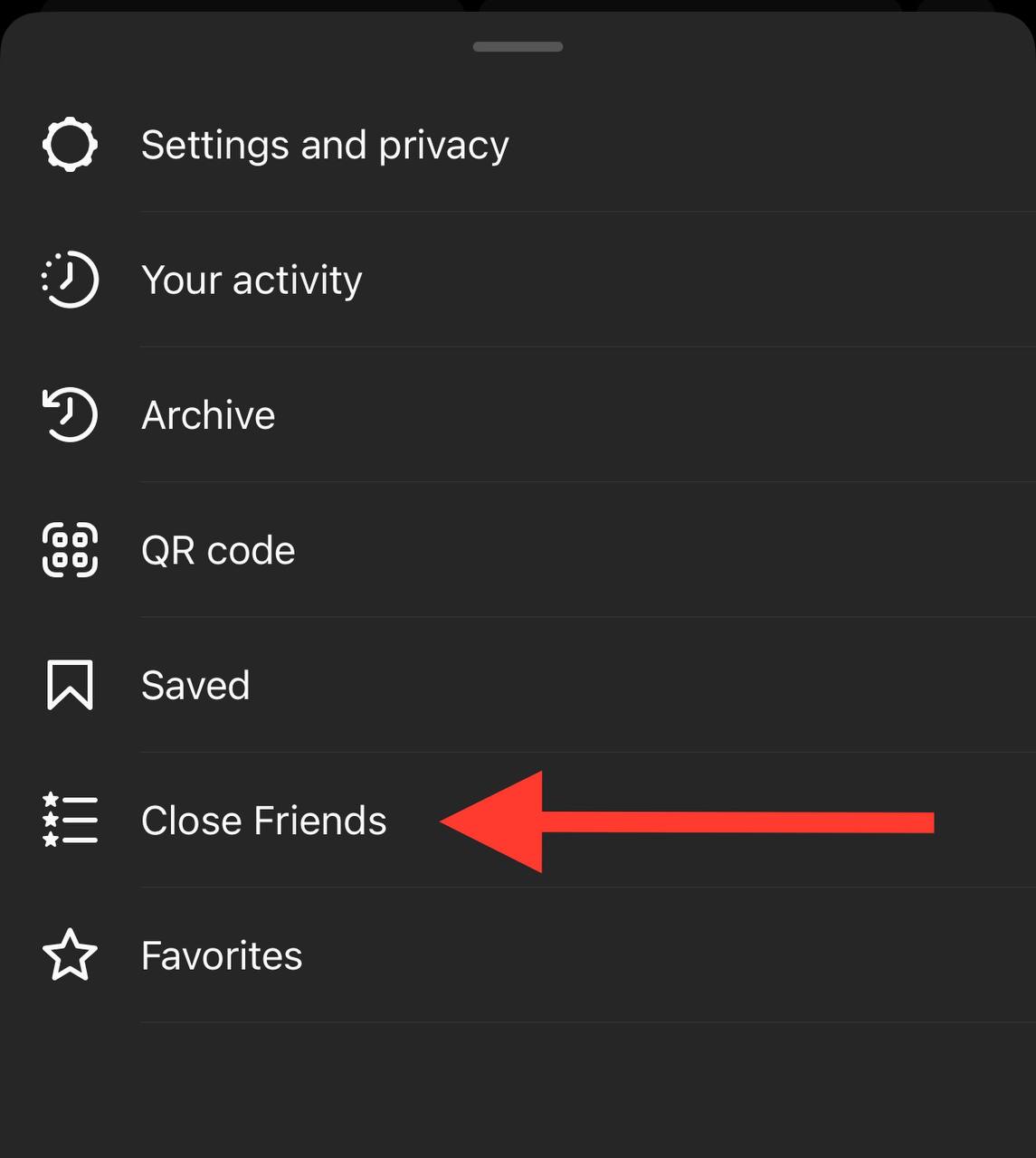Image resolution: width=1036 pixels, height=1158 pixels.
Task: Open Settings and privacy
Action: [x=326, y=143]
